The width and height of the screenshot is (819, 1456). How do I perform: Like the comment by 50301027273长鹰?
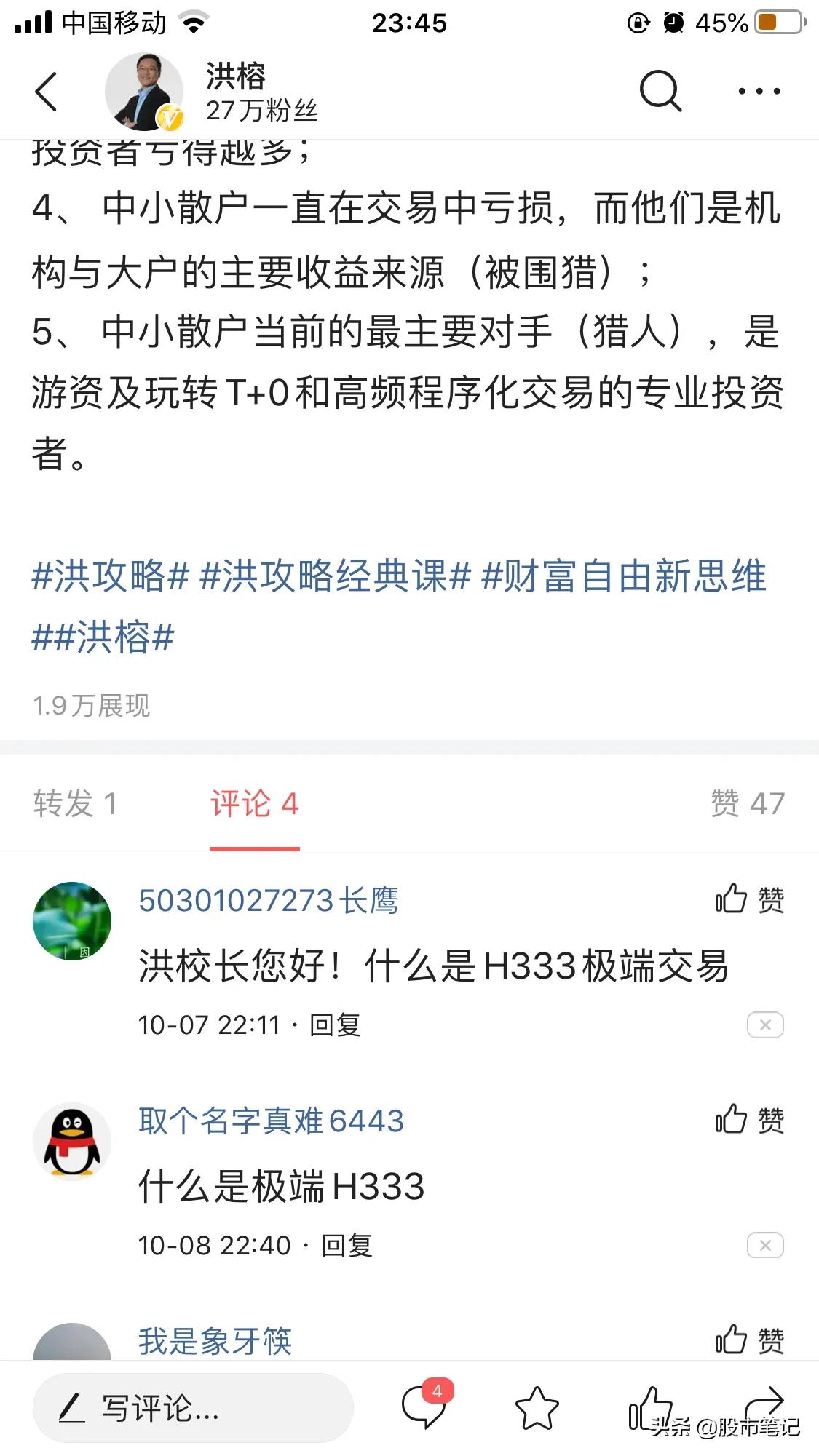[x=750, y=900]
